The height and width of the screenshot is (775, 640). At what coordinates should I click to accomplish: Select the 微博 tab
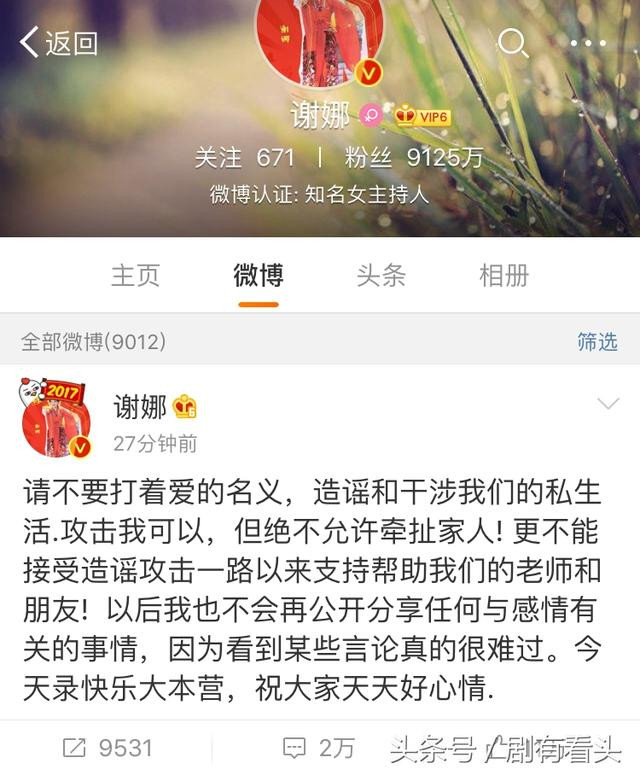258,276
